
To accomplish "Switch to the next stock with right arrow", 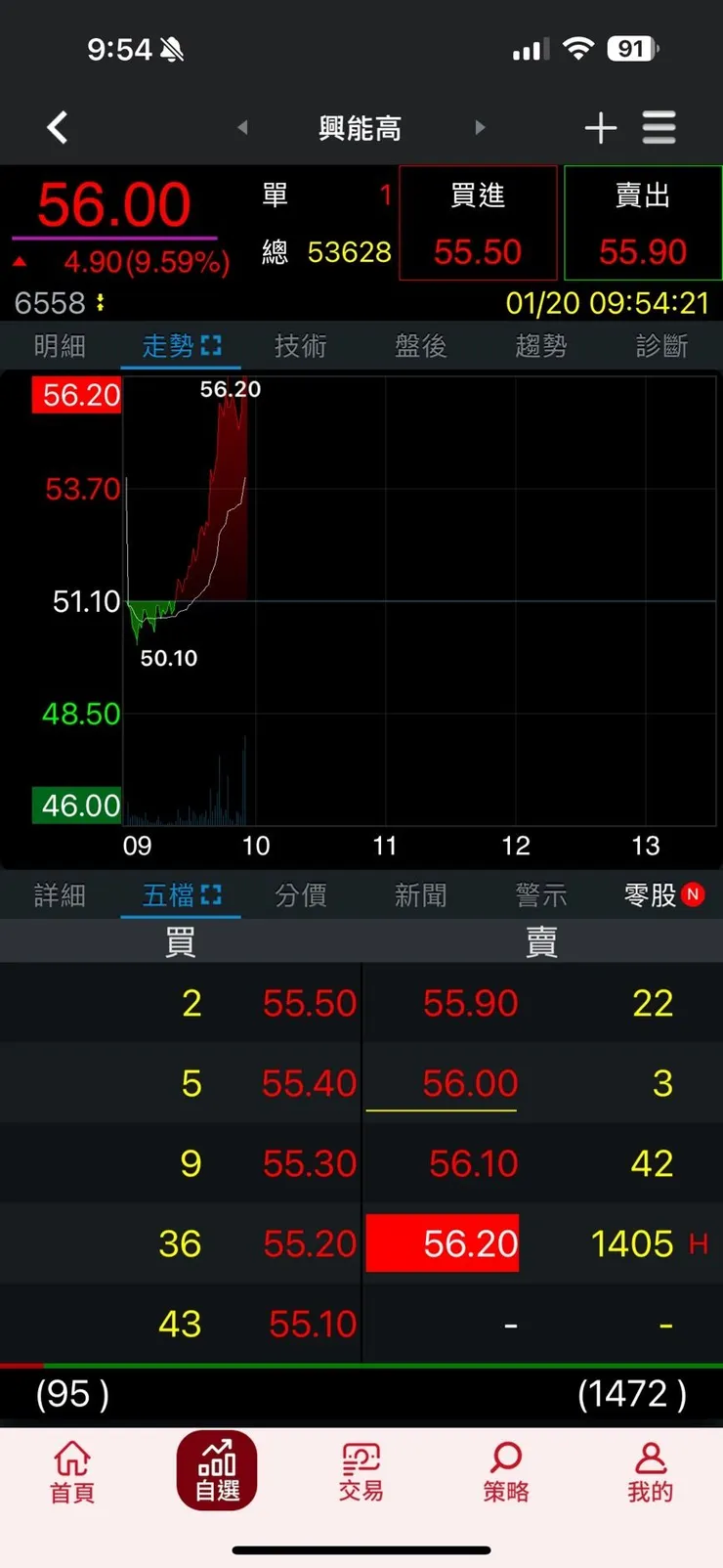I will pos(480,127).
